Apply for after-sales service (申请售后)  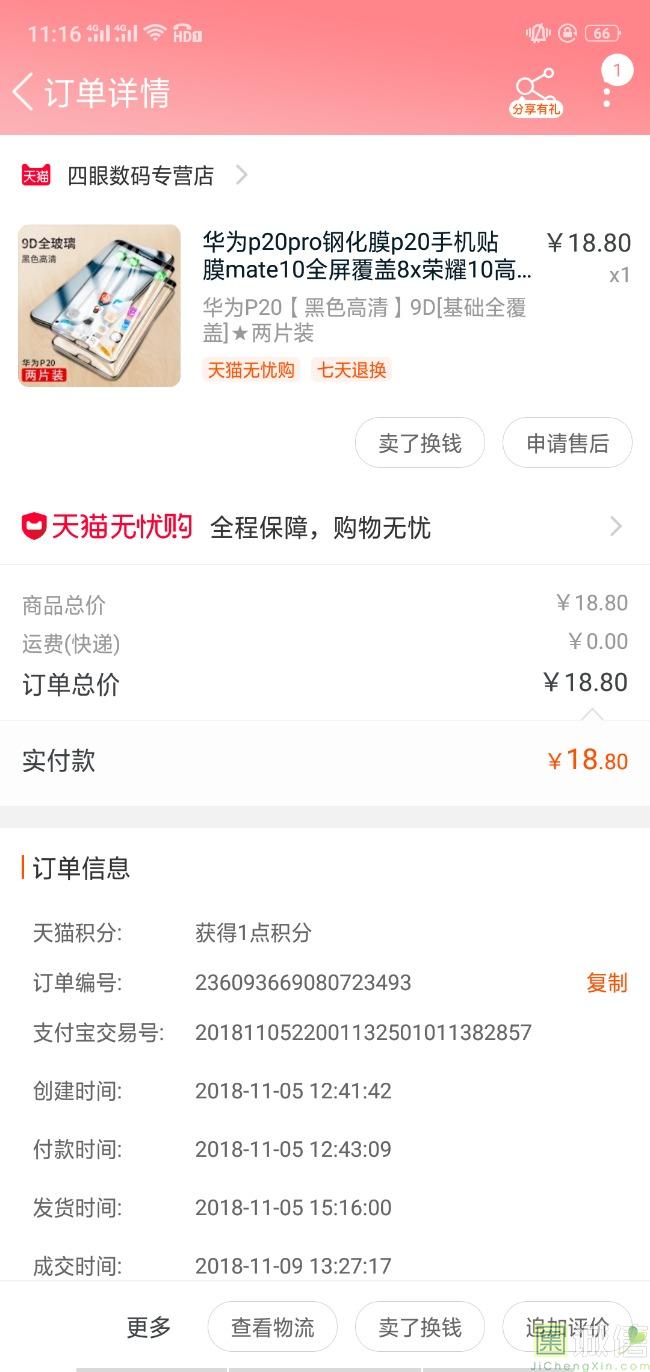point(567,443)
